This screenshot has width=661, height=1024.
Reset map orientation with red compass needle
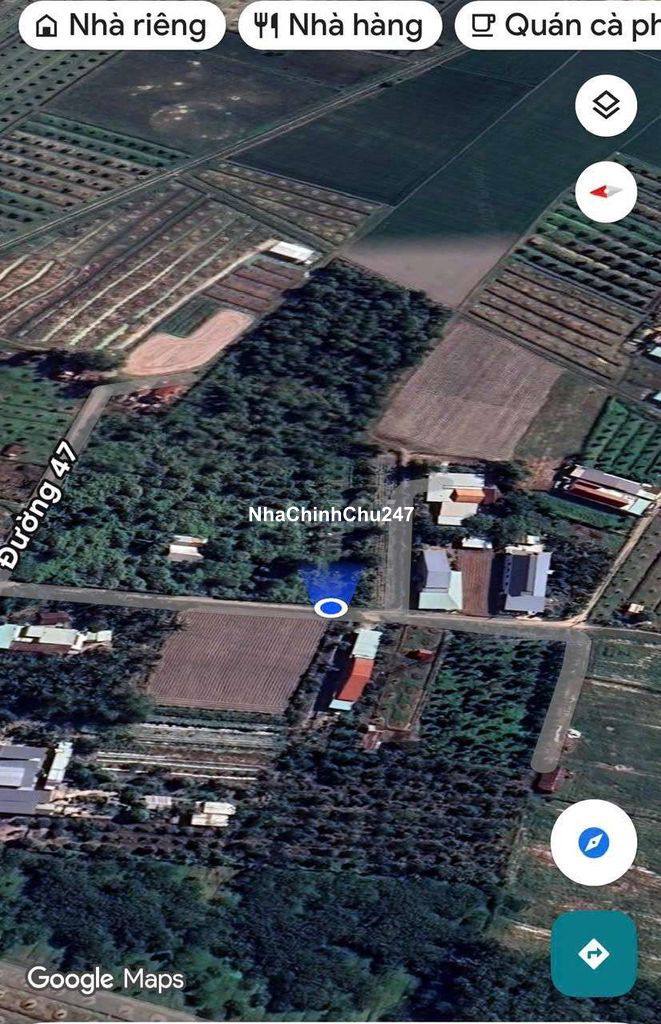[x=606, y=191]
